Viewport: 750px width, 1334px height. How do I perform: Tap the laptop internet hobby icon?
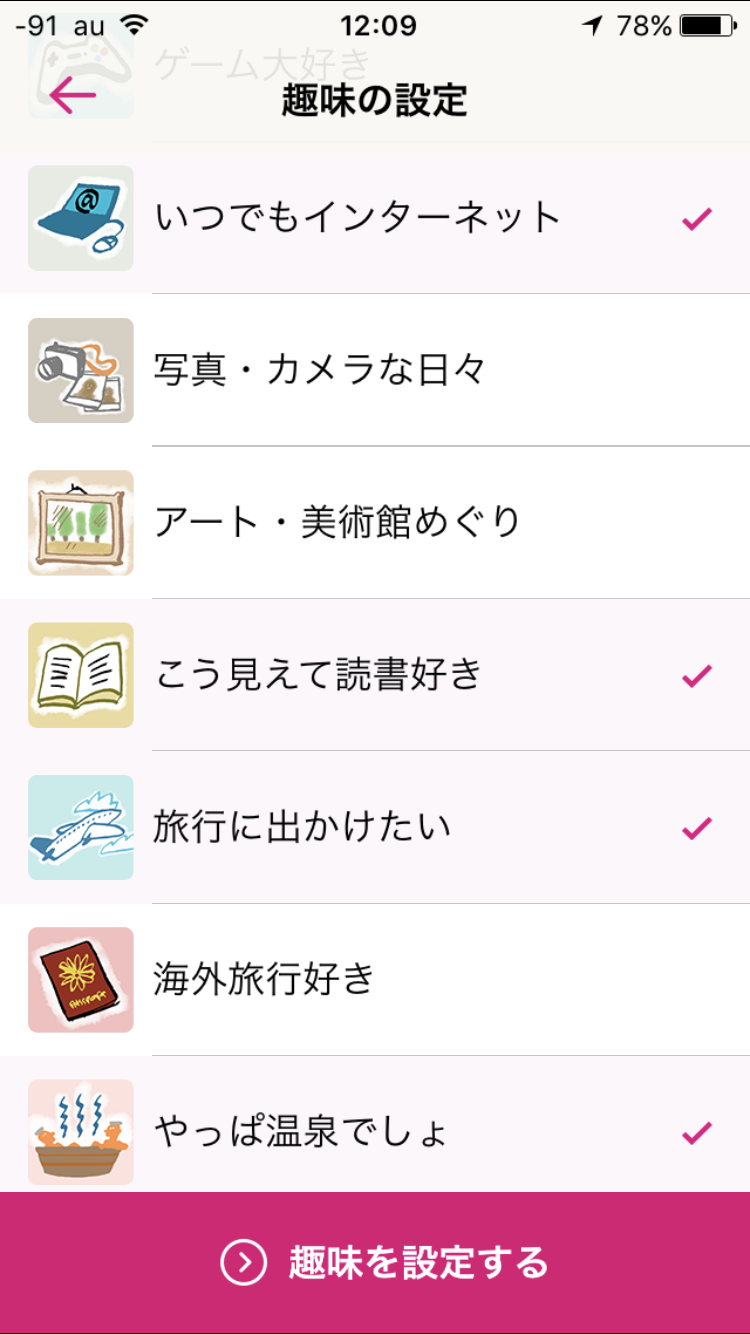point(80,217)
